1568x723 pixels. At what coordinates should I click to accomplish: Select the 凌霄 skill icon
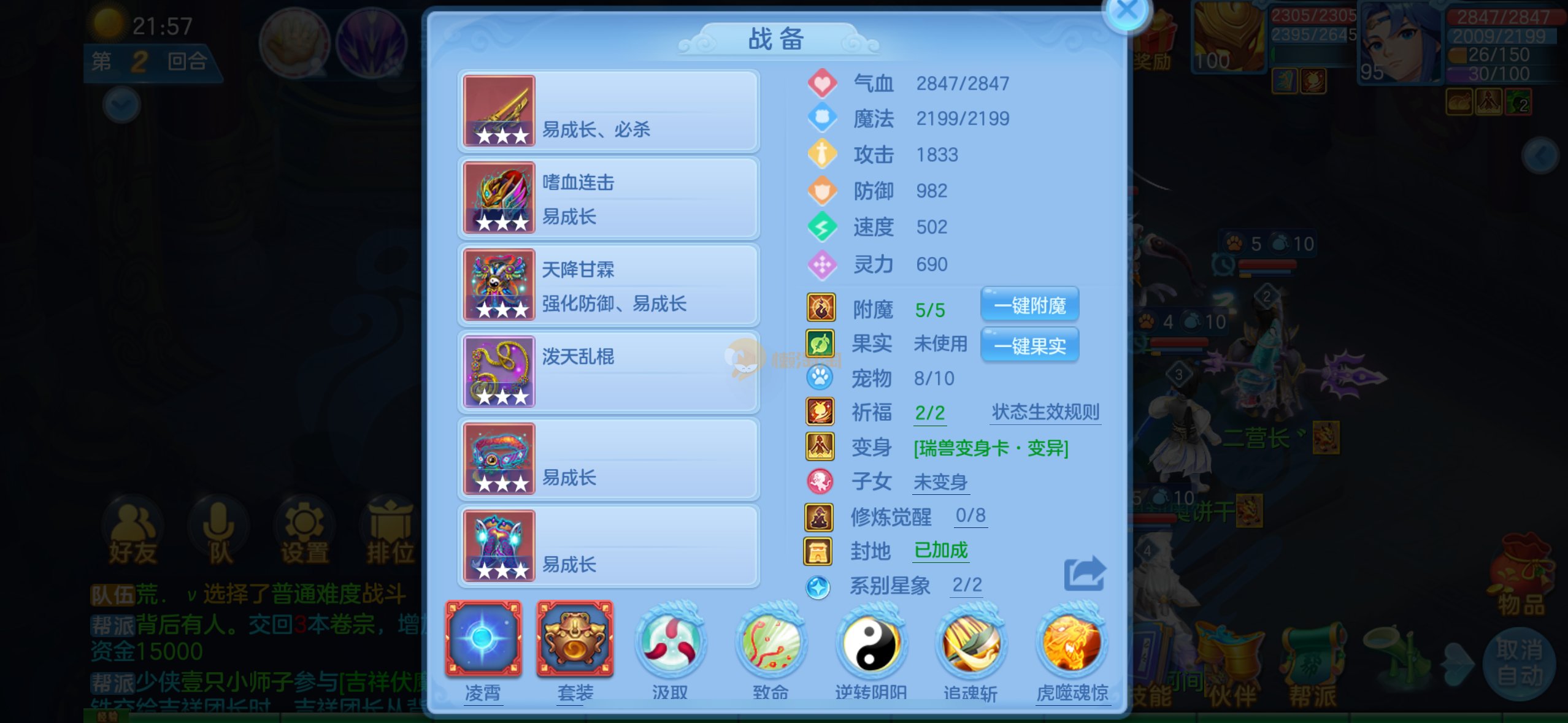[483, 640]
